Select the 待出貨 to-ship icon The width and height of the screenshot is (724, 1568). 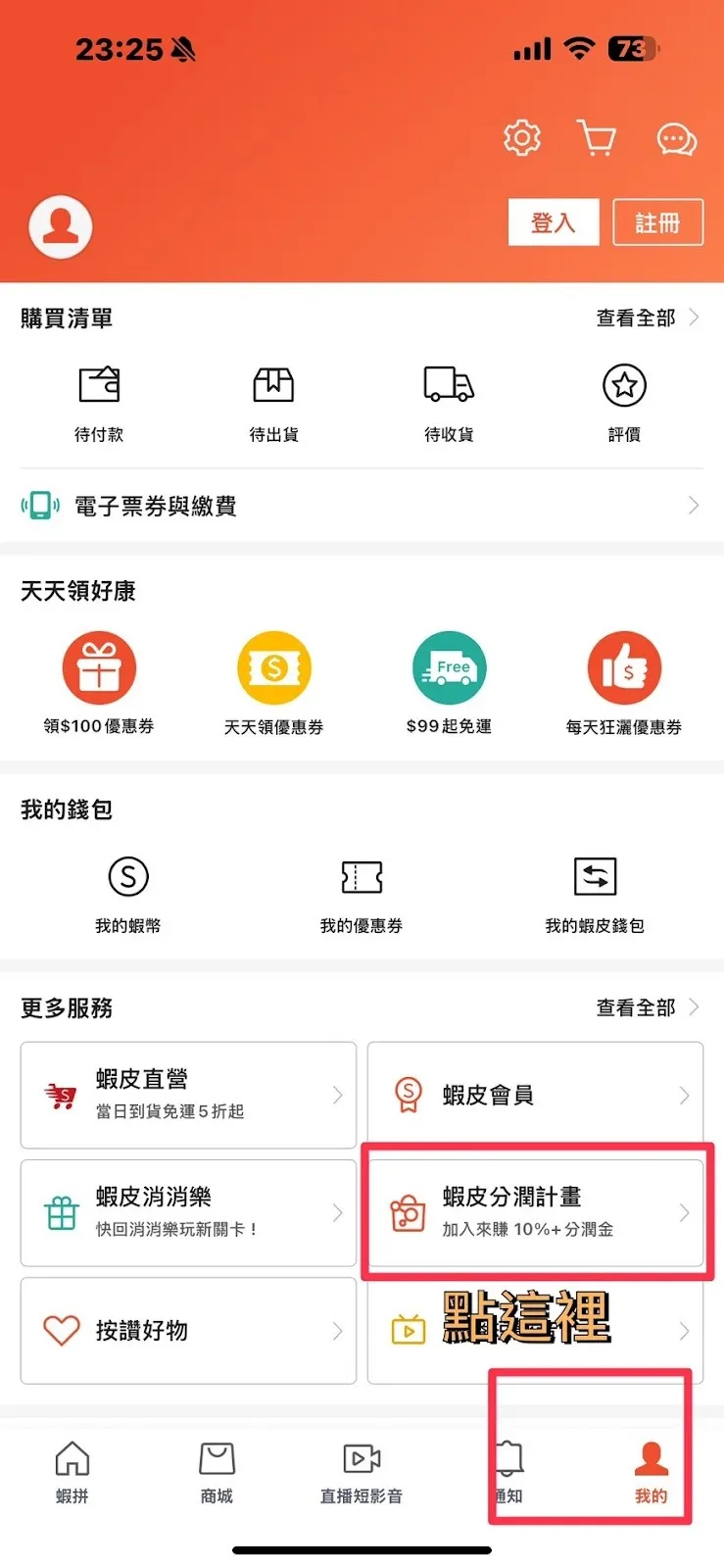[273, 384]
